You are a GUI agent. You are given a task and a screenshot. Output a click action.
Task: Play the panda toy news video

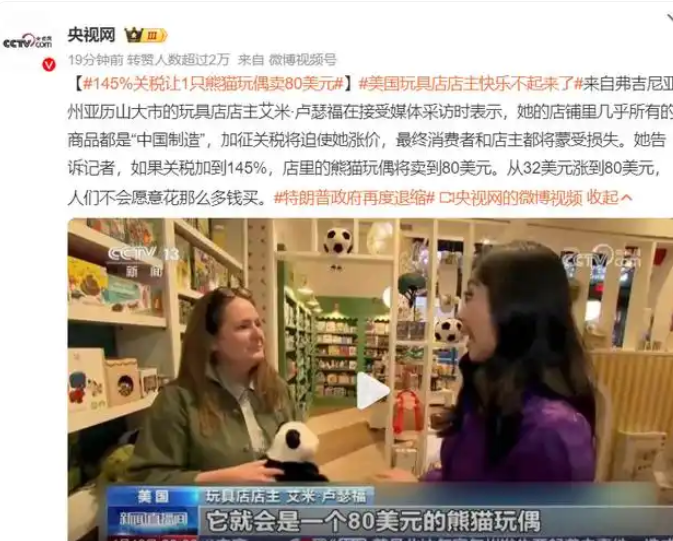tap(371, 390)
